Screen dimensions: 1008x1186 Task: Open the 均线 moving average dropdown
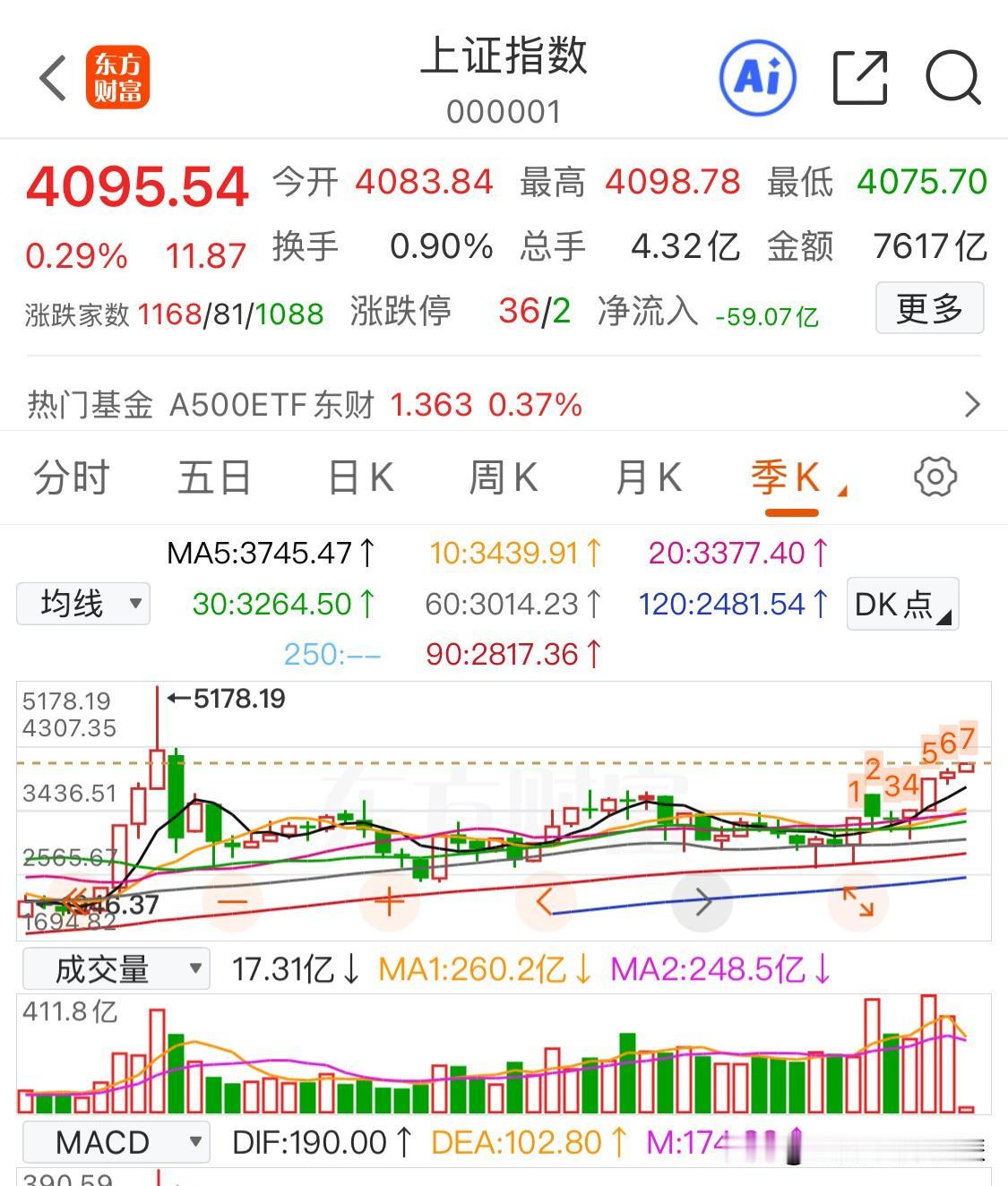coord(82,604)
